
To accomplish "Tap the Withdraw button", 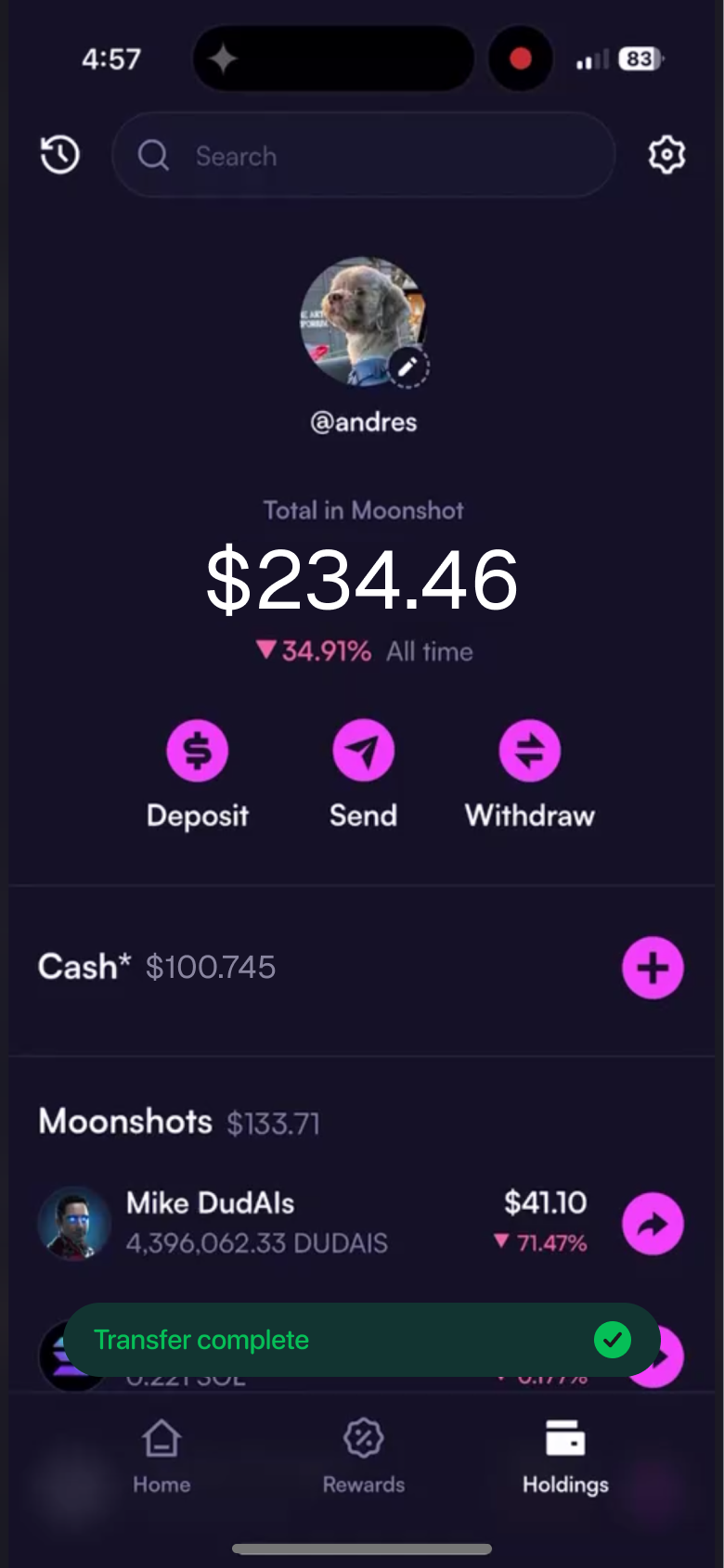I will point(529,751).
